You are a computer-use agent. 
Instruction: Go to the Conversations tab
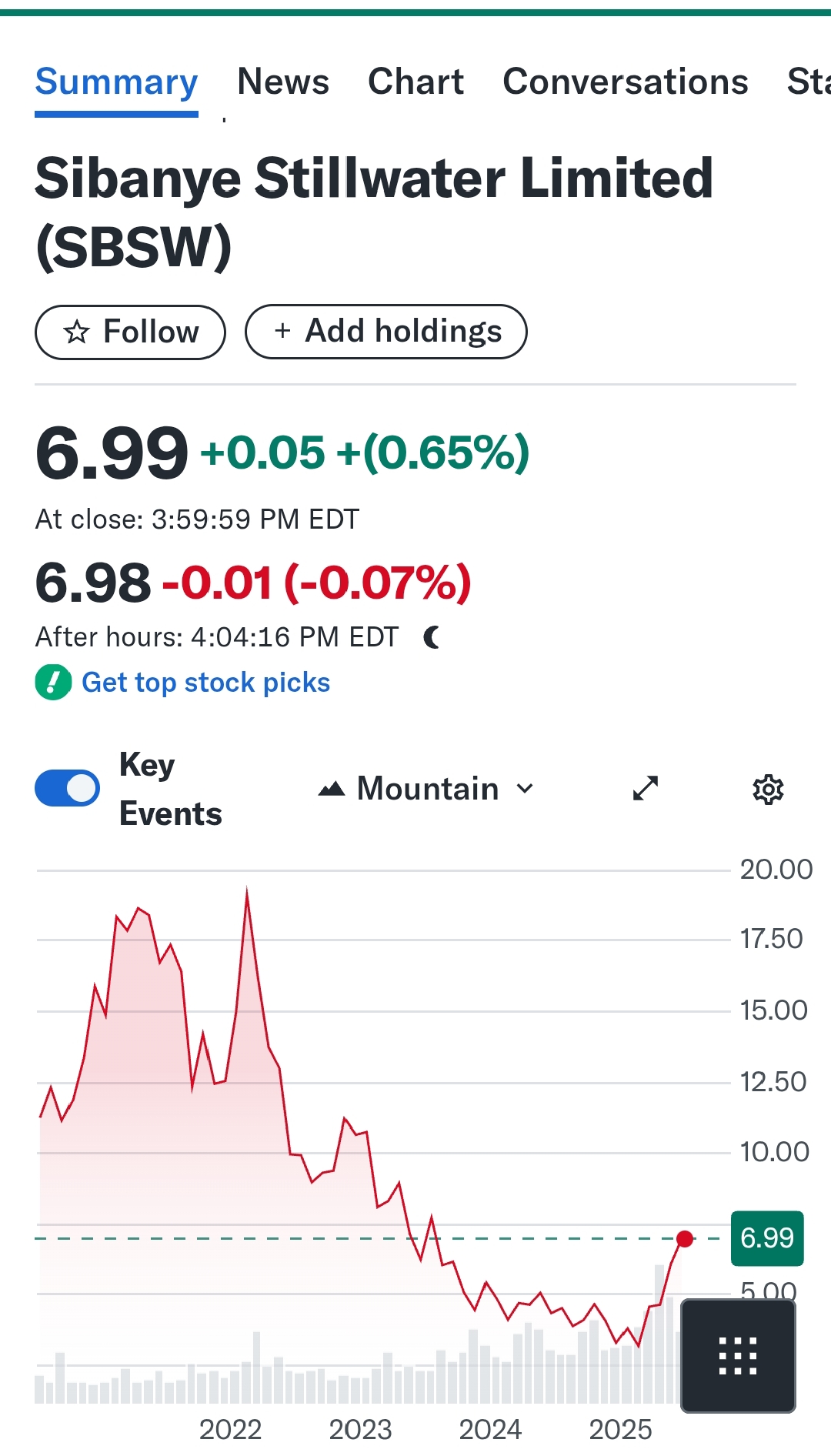625,82
